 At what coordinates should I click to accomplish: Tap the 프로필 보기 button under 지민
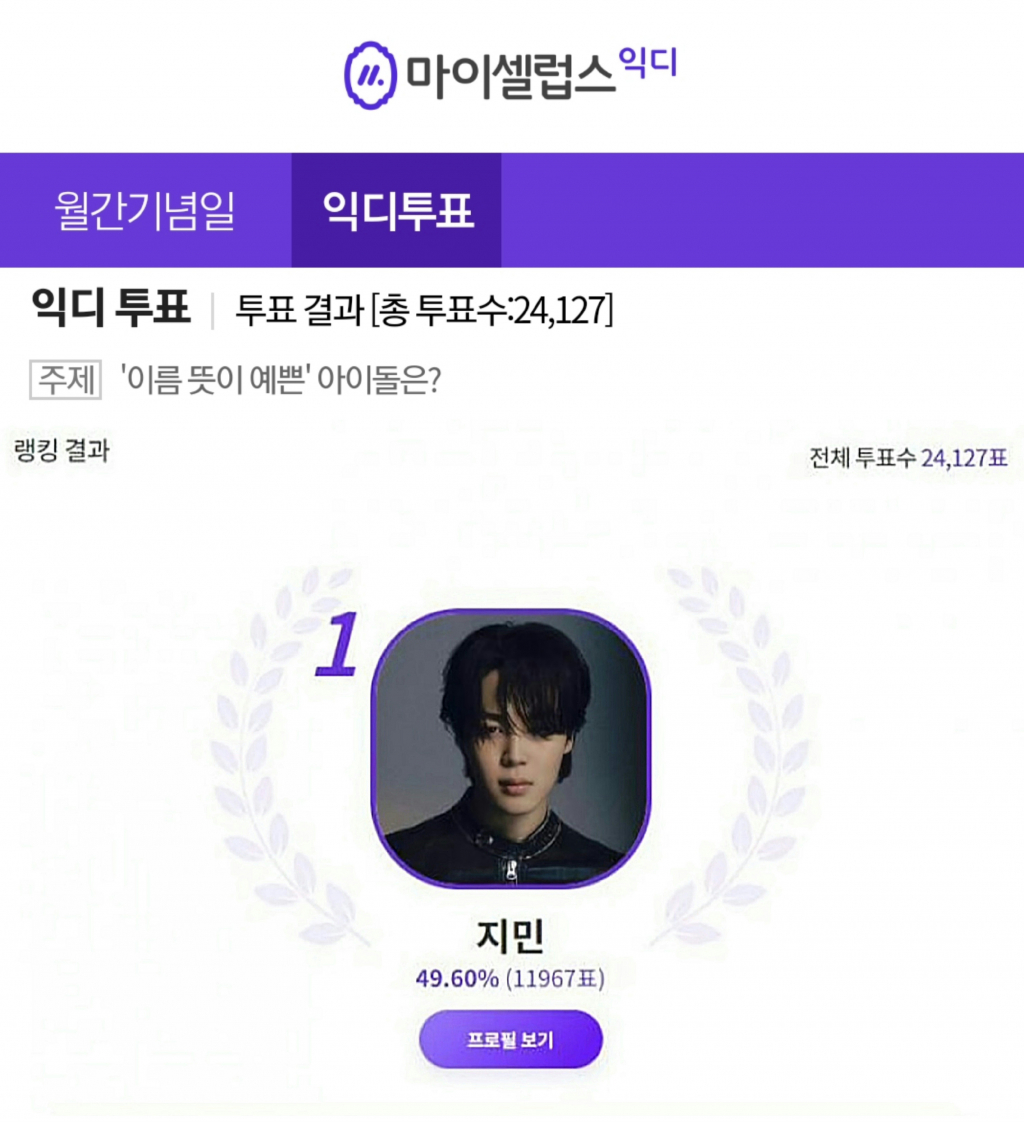(x=510, y=1039)
